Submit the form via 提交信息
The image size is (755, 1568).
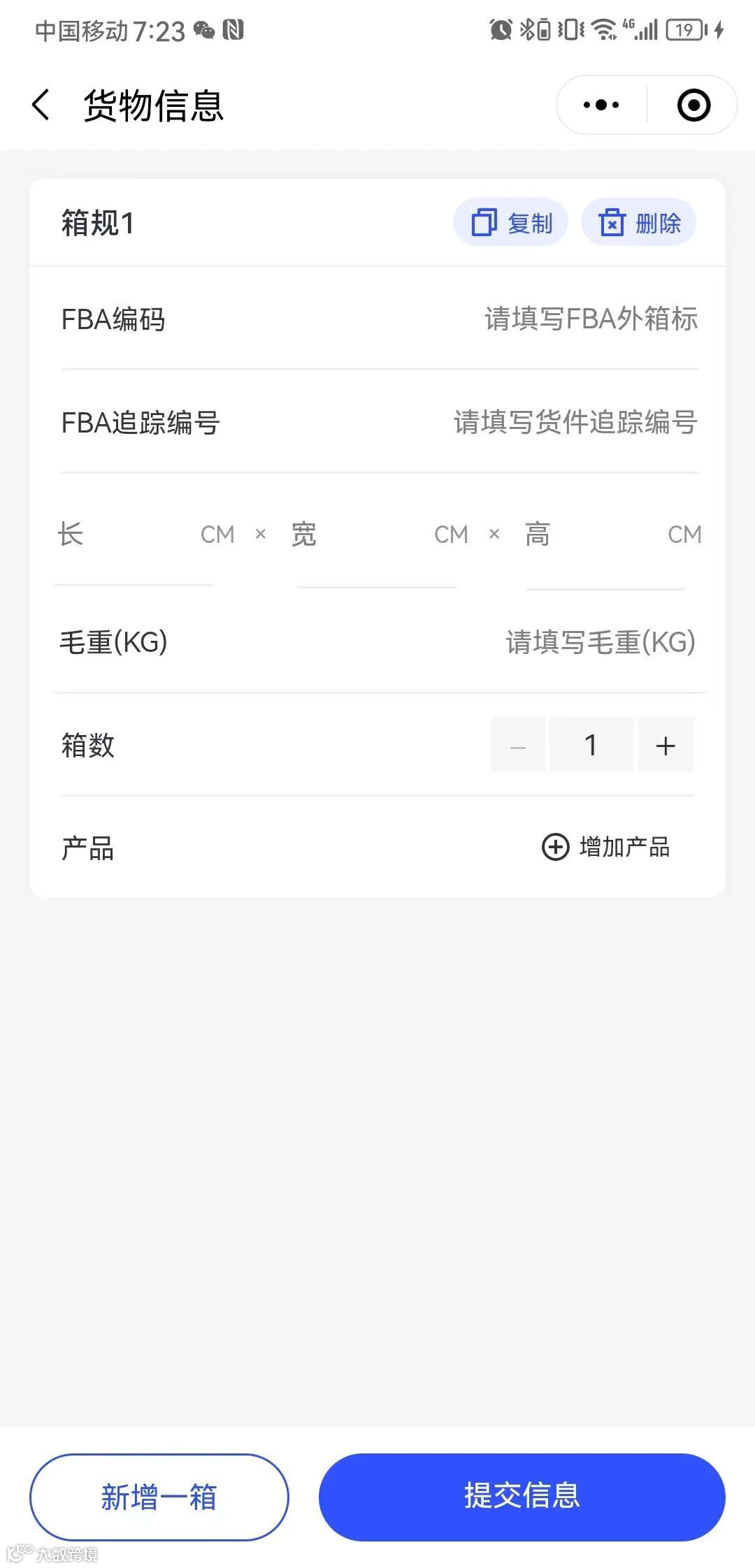click(522, 1497)
